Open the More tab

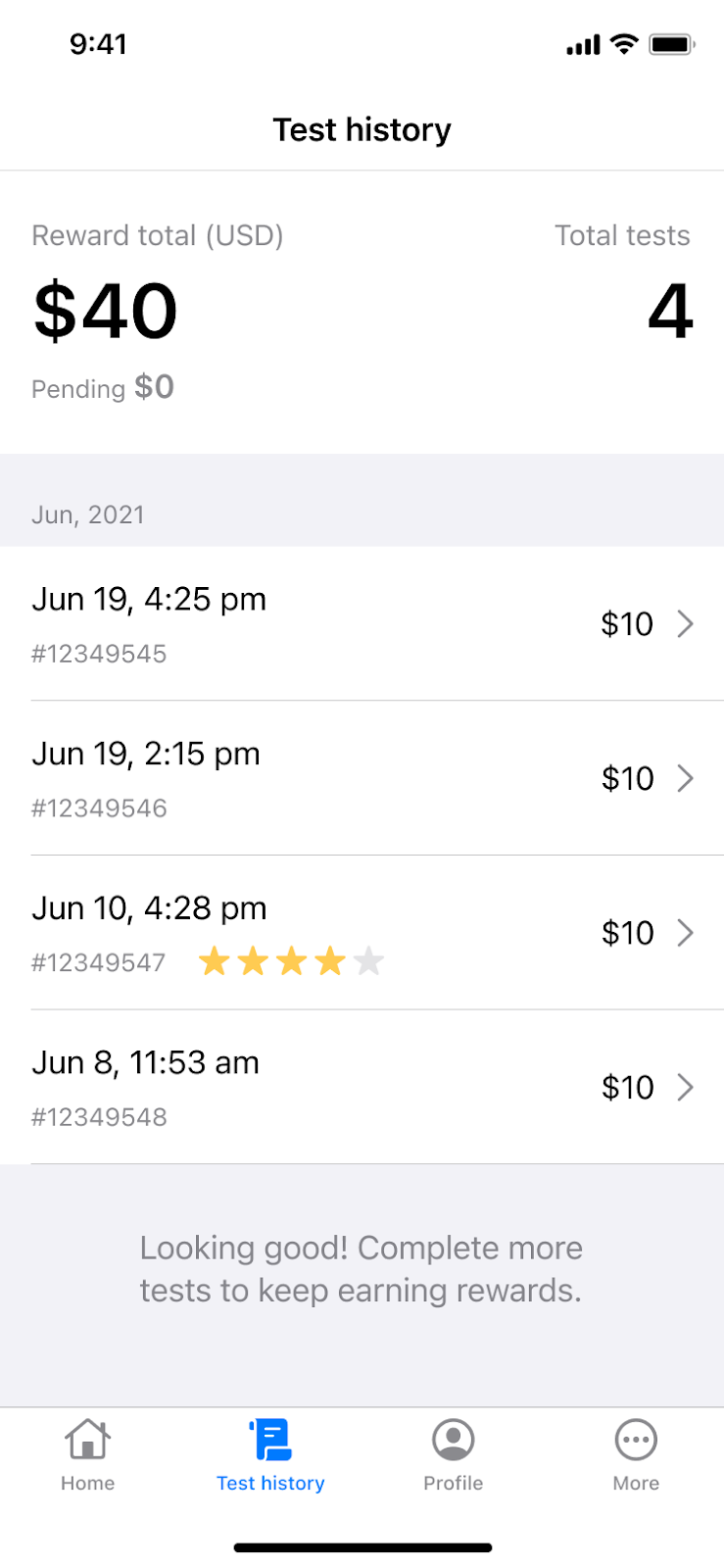tap(636, 1455)
